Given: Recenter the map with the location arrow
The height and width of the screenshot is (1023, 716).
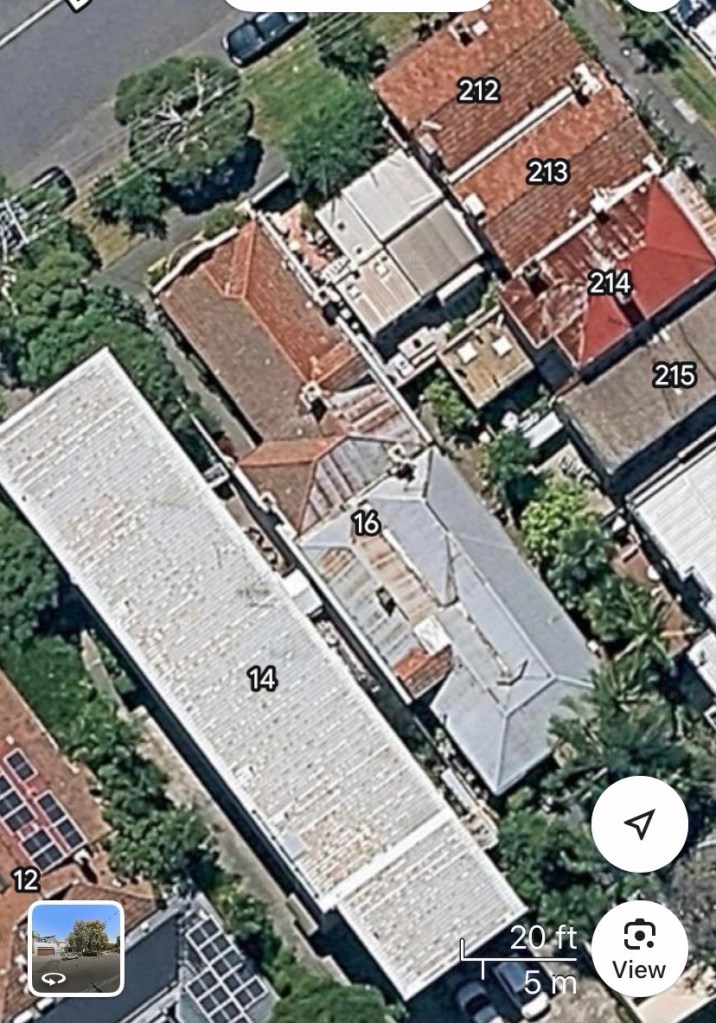Looking at the screenshot, I should pos(639,824).
